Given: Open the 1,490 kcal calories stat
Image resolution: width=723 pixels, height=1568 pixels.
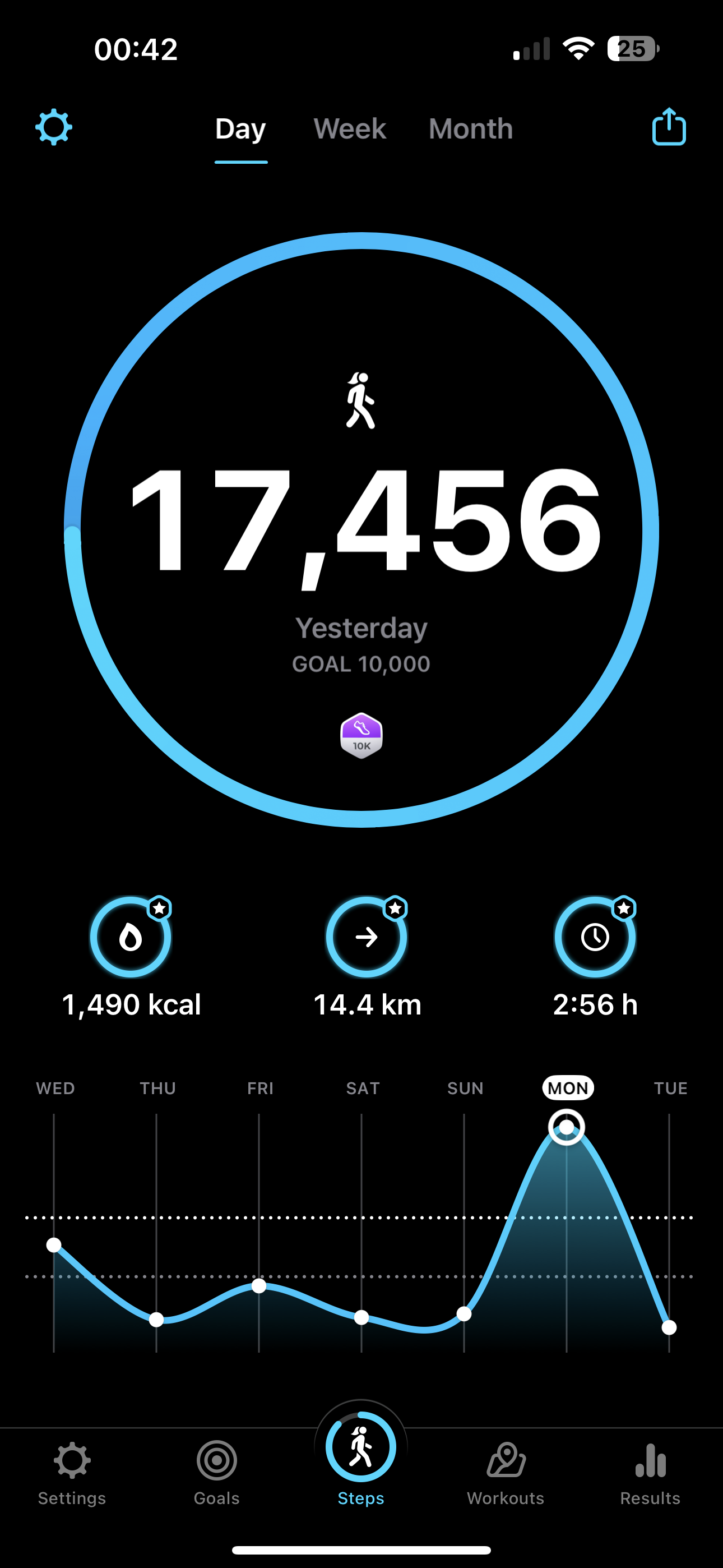Looking at the screenshot, I should pyautogui.click(x=131, y=957).
